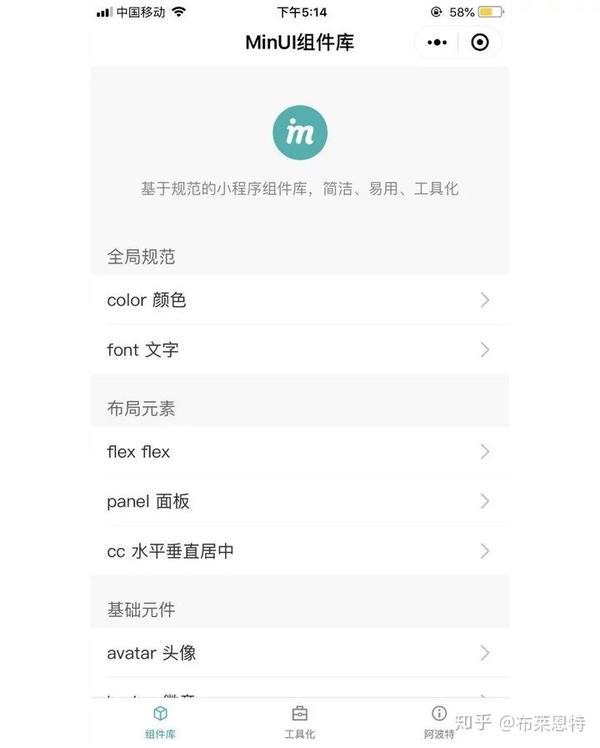Viewport: 600px width, 748px height.
Task: Open the flex flex layout row
Action: (299, 452)
